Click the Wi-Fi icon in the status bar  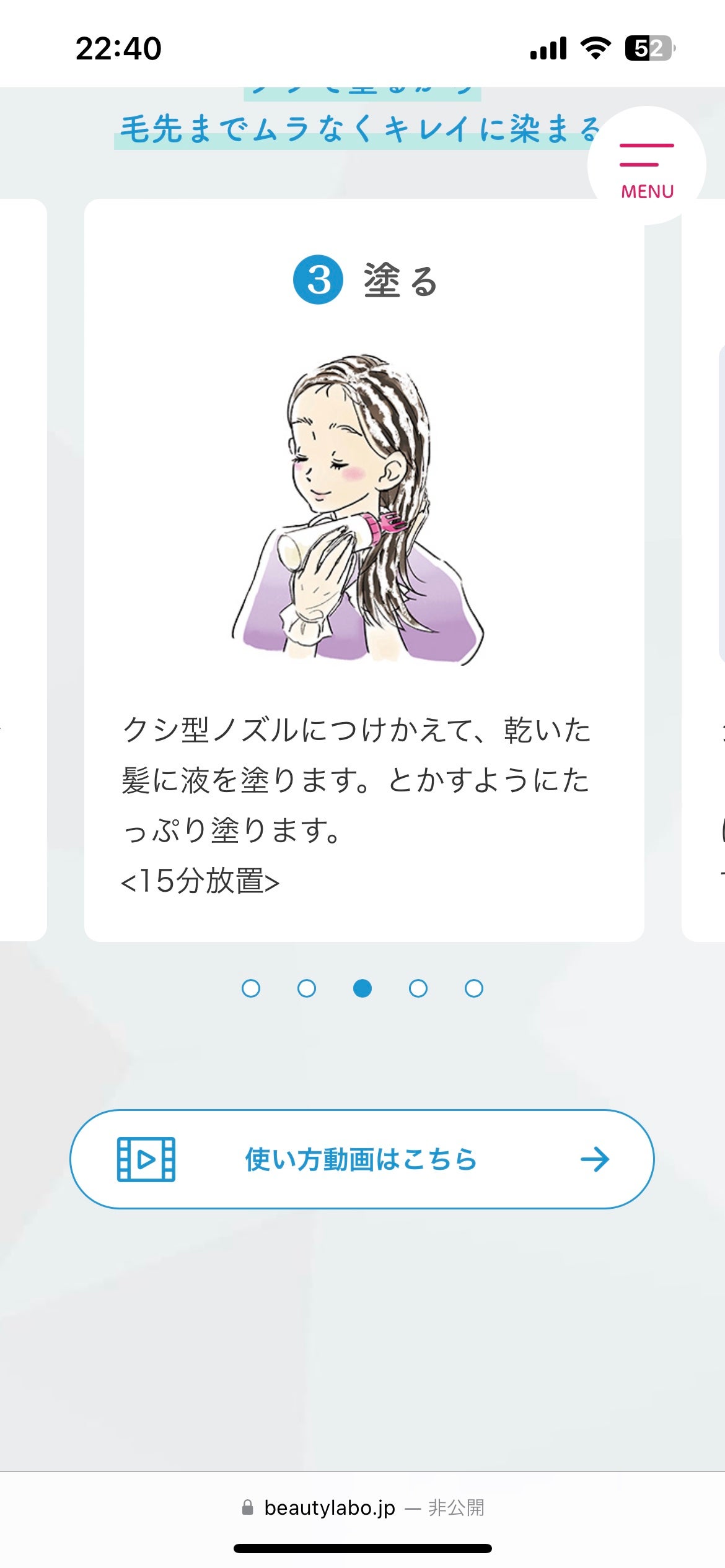click(596, 48)
